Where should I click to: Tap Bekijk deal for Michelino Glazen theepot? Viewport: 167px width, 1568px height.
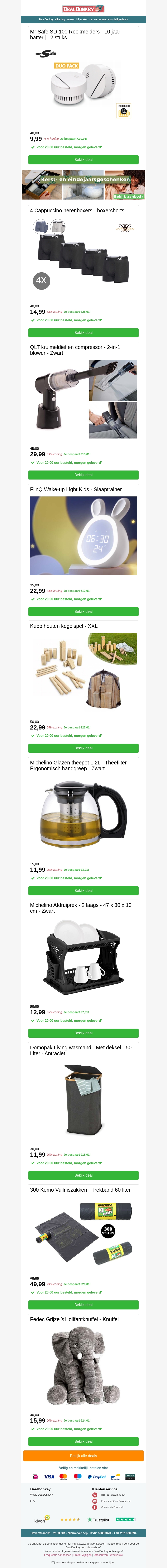83,891
